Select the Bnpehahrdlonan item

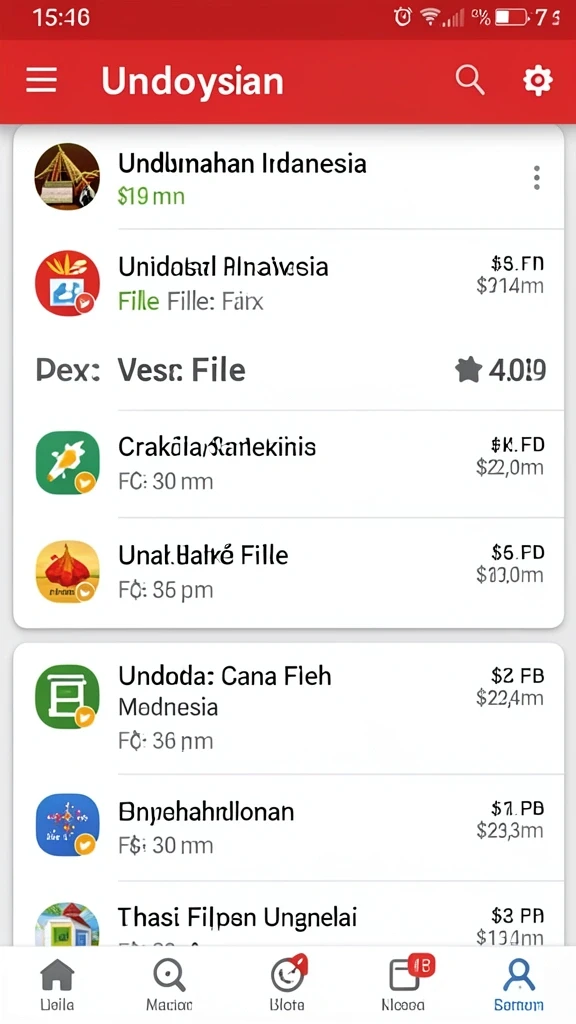[288, 827]
